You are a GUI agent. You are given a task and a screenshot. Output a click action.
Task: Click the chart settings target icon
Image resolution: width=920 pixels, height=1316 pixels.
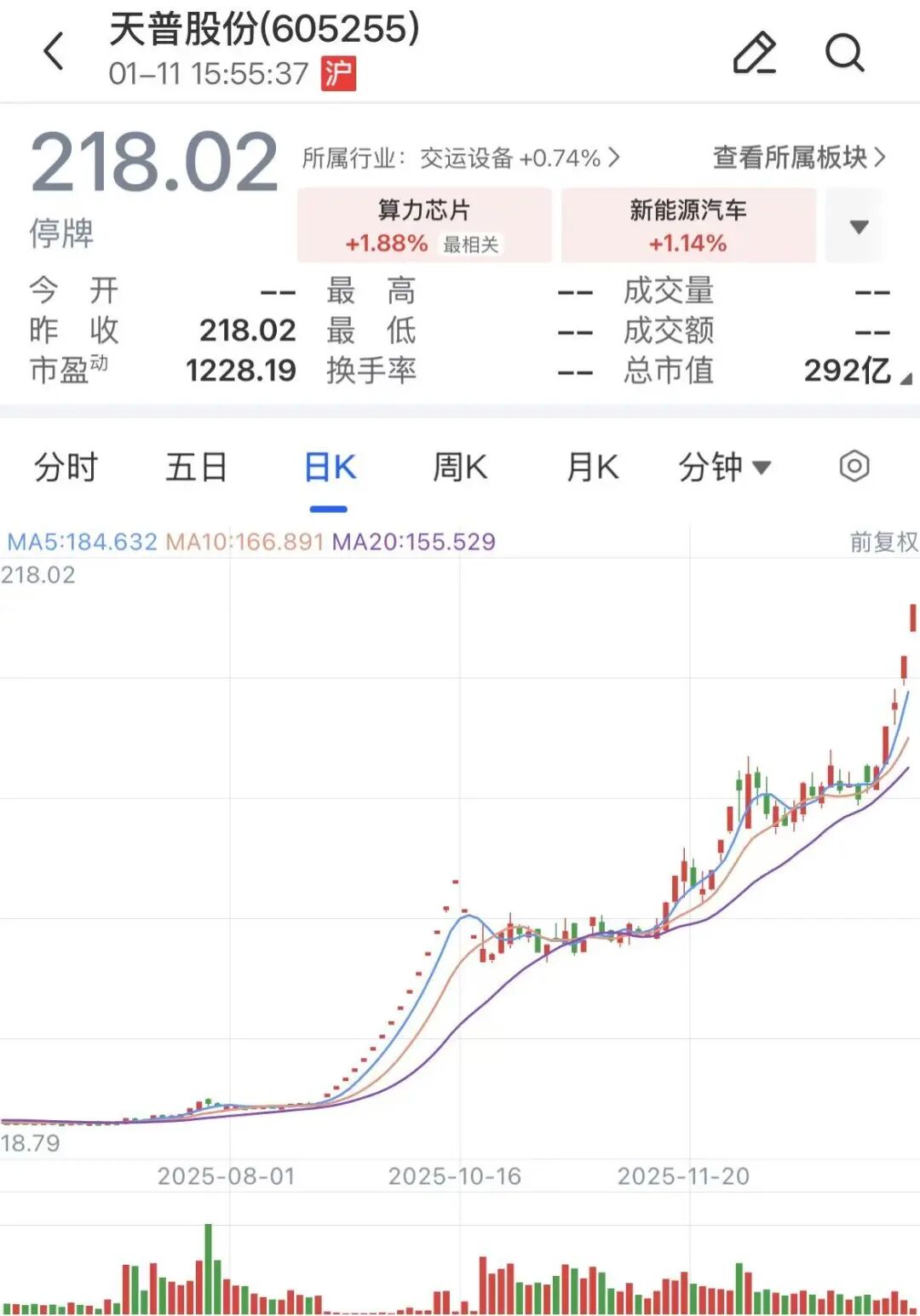(x=854, y=467)
